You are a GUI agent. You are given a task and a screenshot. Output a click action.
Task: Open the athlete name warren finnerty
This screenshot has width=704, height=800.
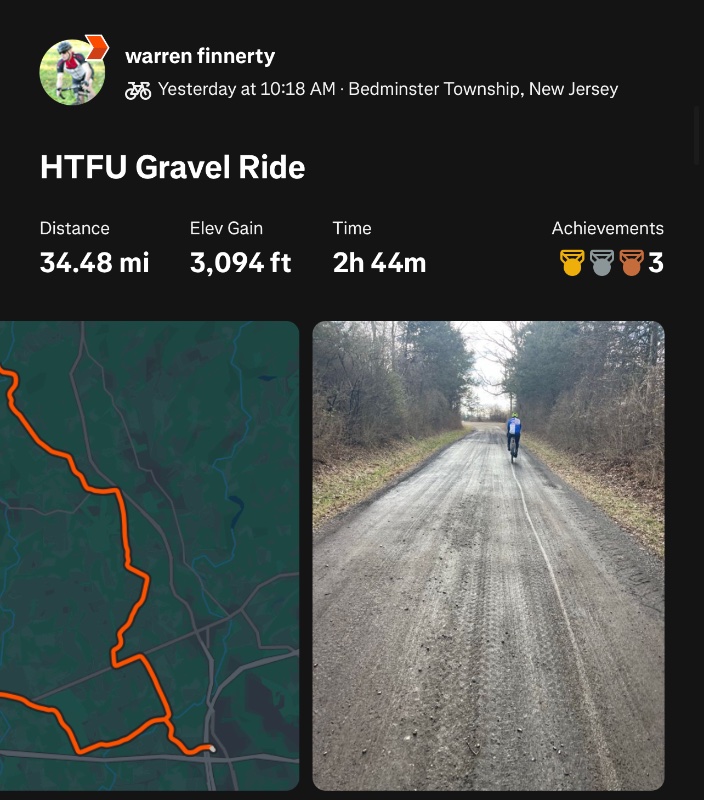click(200, 56)
